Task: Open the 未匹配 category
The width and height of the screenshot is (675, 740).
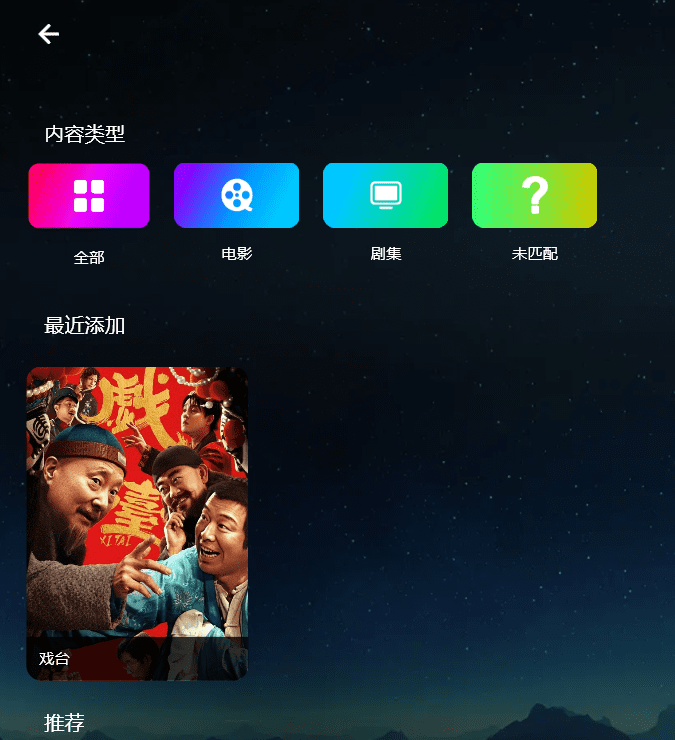Action: pos(534,195)
